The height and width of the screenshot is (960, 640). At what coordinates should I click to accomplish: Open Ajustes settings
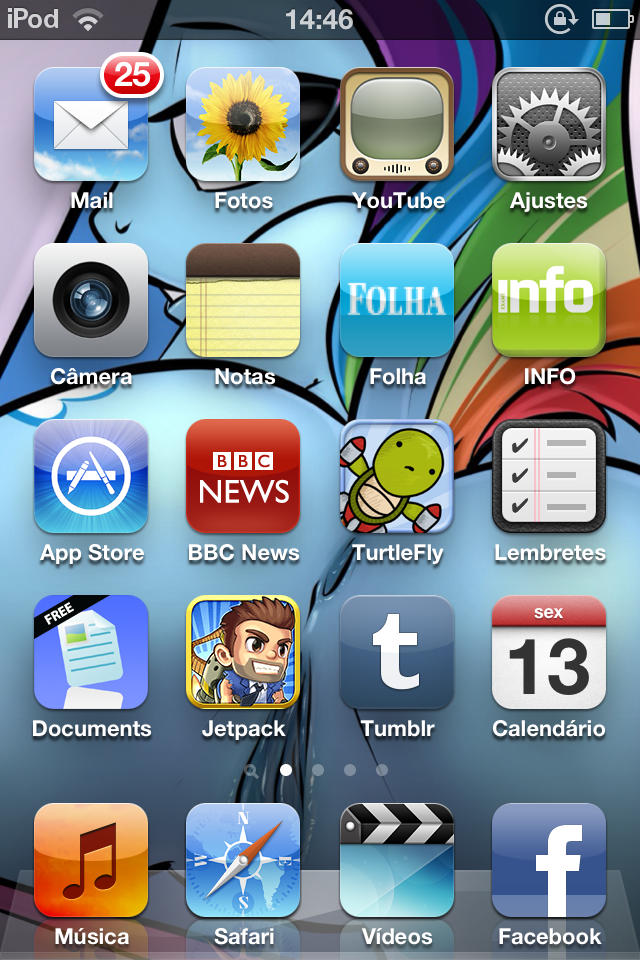point(549,124)
